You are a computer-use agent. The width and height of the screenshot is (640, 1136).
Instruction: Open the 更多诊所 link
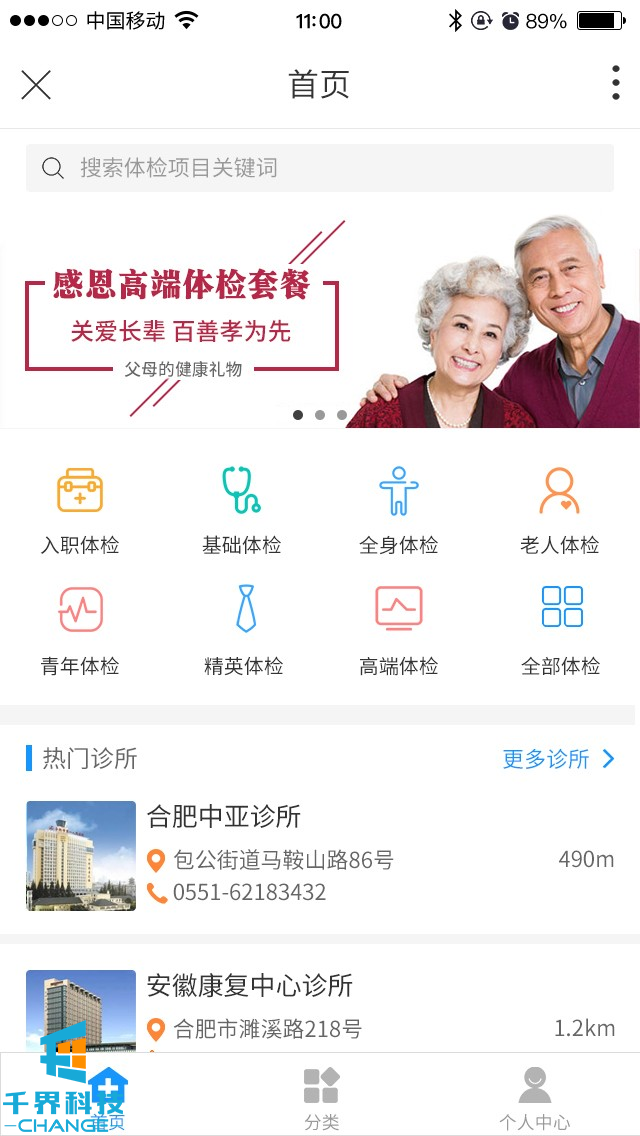(558, 759)
